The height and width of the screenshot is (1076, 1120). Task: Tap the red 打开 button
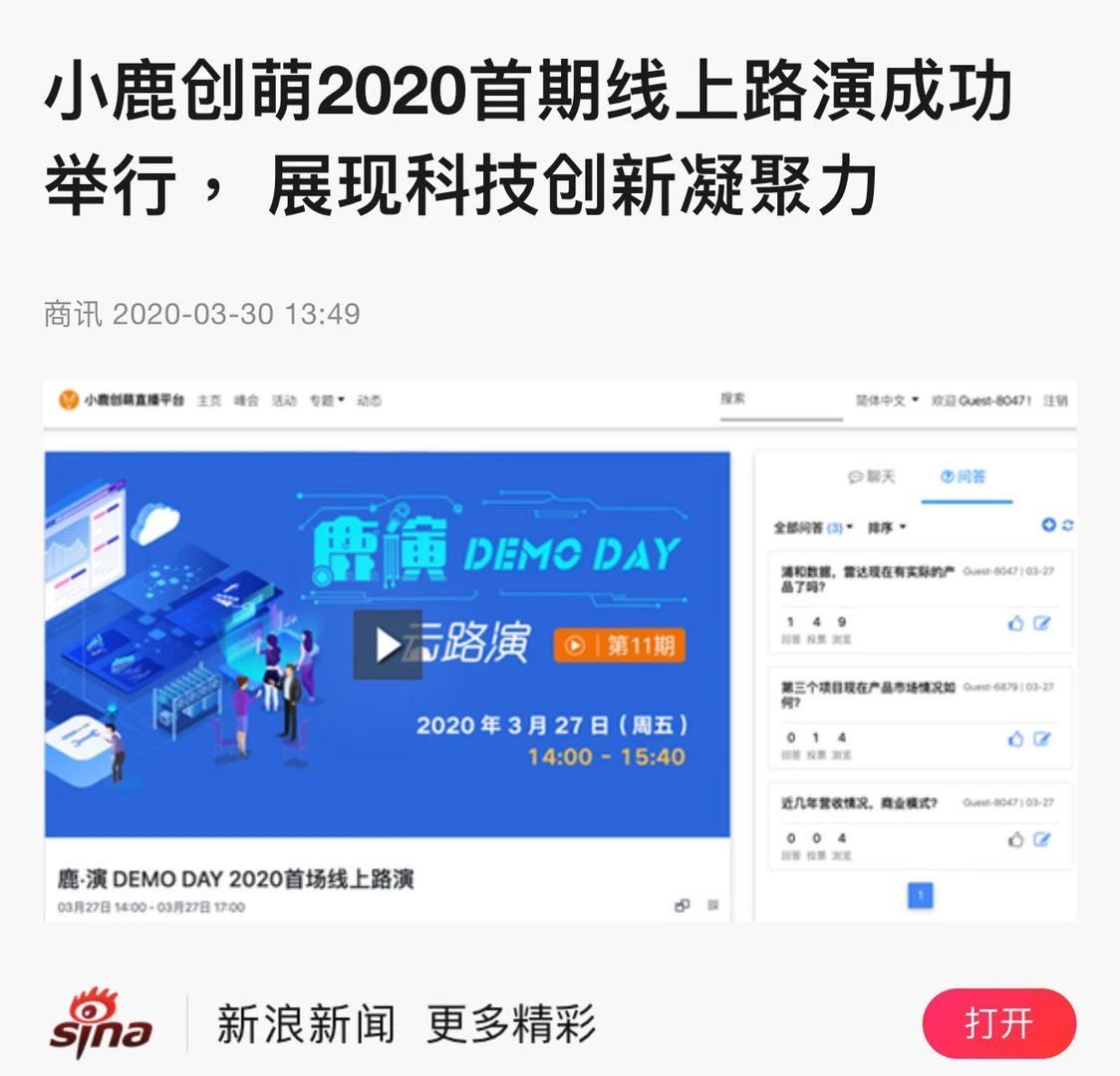pyautogui.click(x=998, y=1023)
